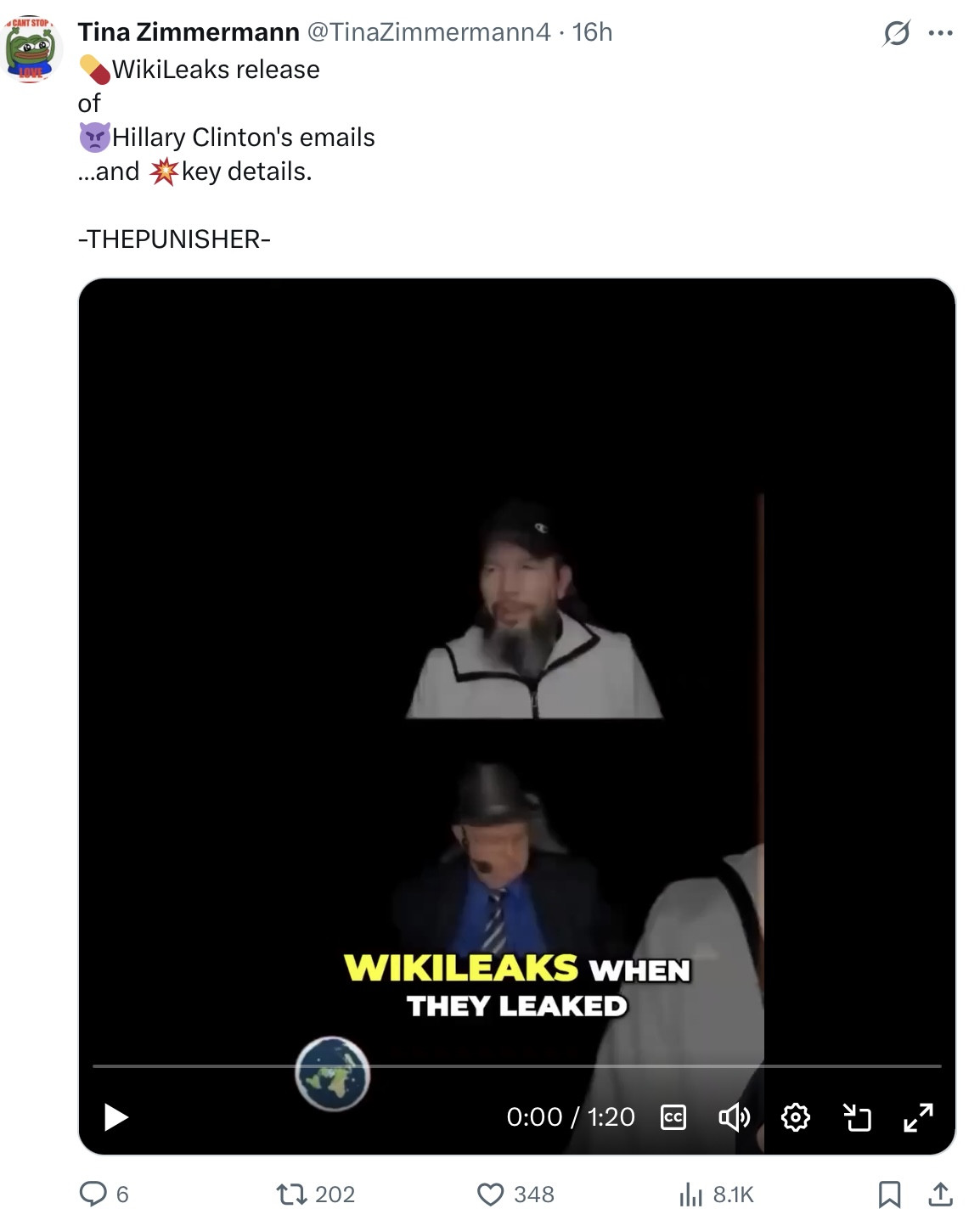Open the post's overflow menu

point(940,33)
